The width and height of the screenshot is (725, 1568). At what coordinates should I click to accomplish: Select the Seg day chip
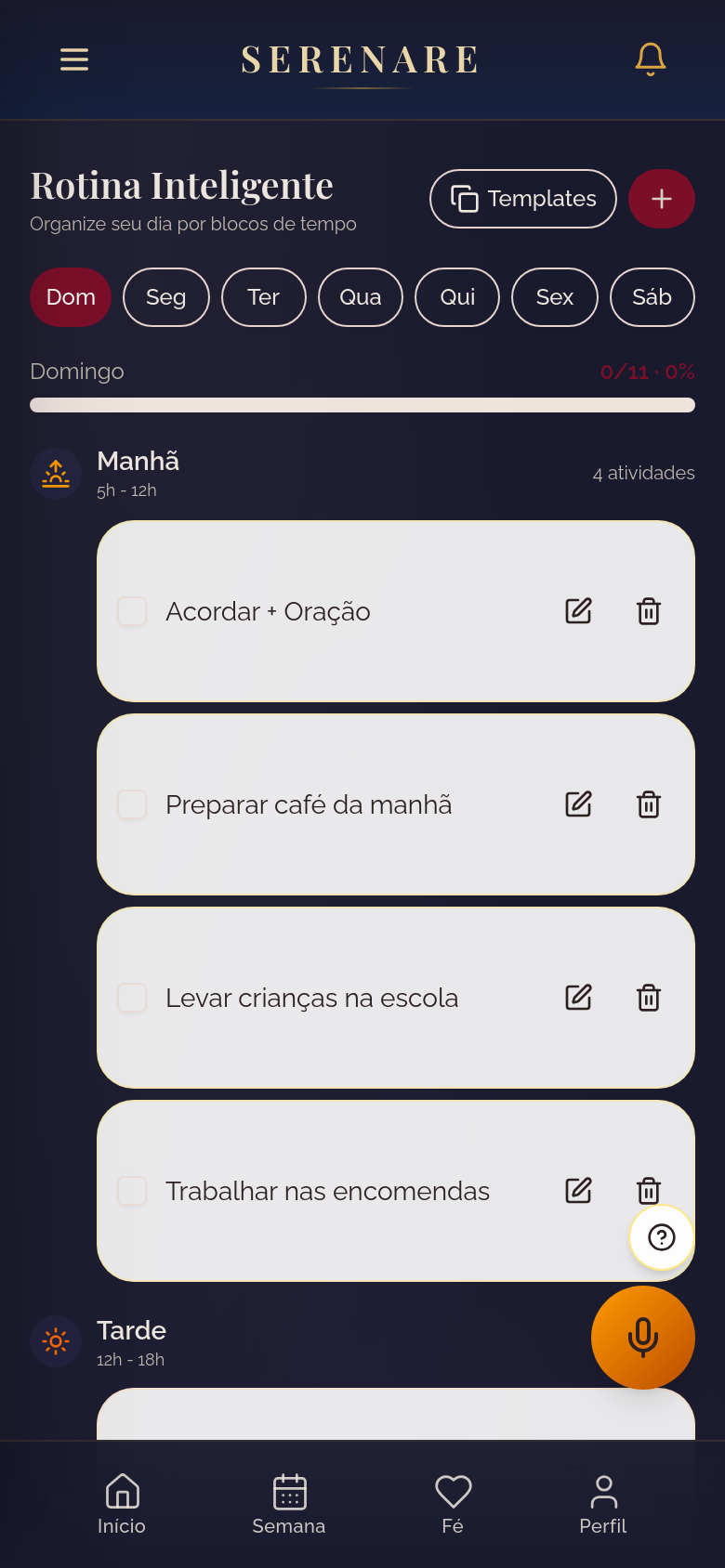(166, 297)
